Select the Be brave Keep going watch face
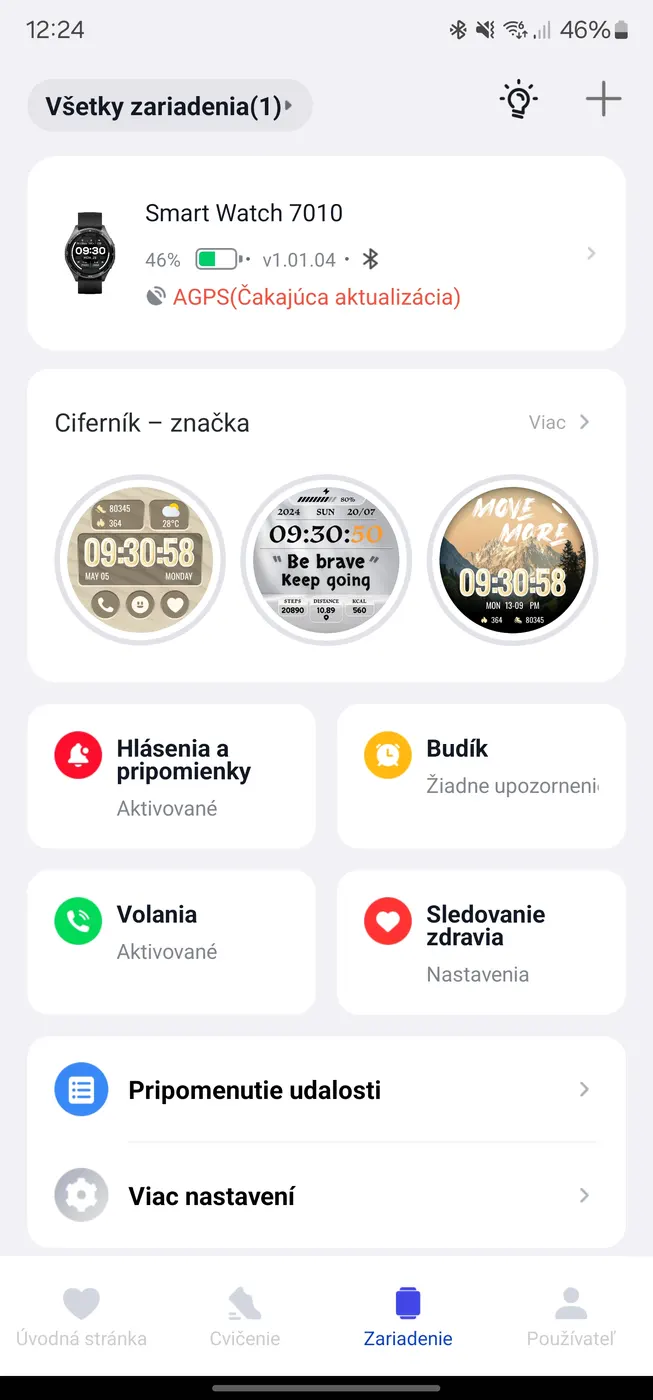The height and width of the screenshot is (1400, 653). coord(326,560)
